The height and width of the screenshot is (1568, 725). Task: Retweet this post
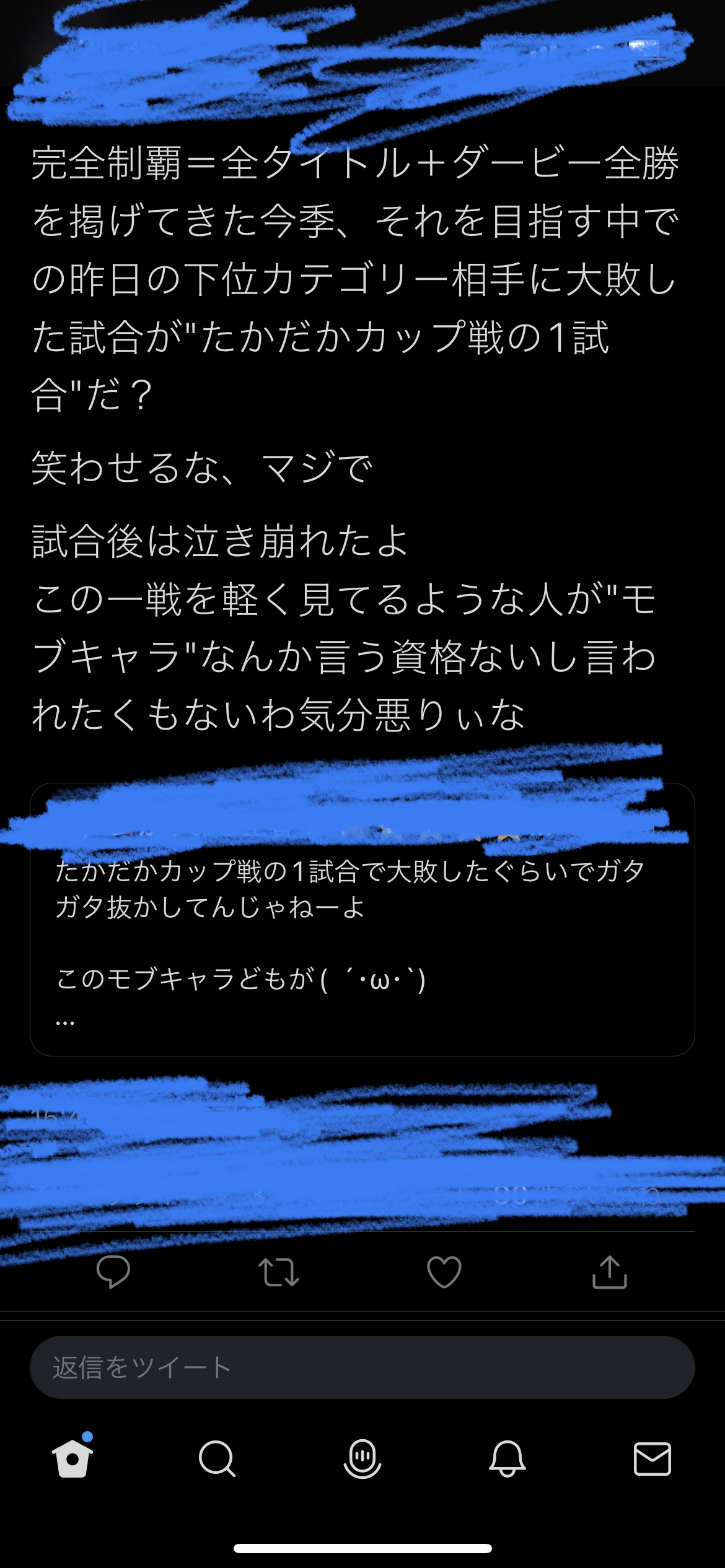pos(279,1272)
